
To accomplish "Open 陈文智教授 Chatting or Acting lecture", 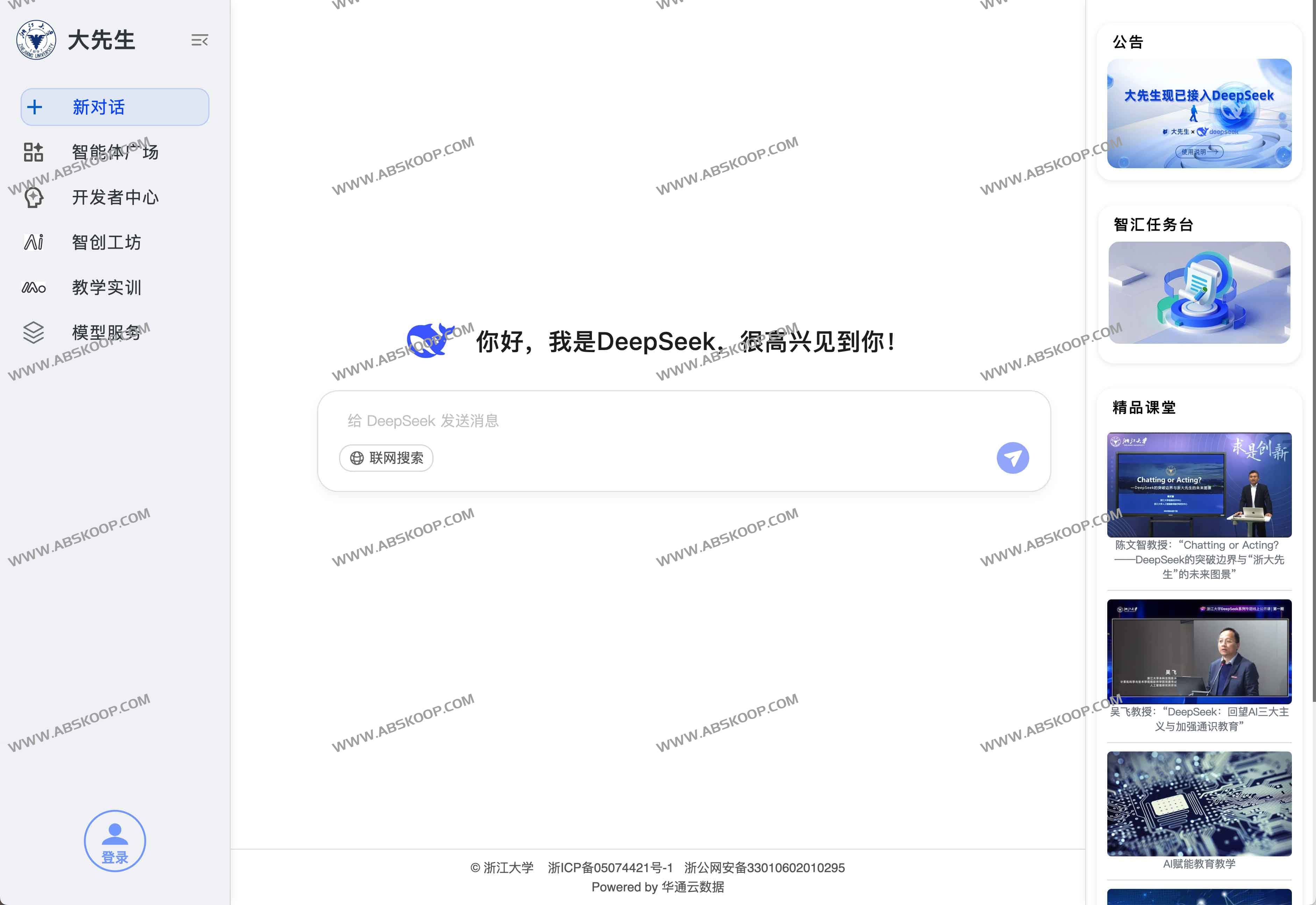I will click(x=1199, y=485).
